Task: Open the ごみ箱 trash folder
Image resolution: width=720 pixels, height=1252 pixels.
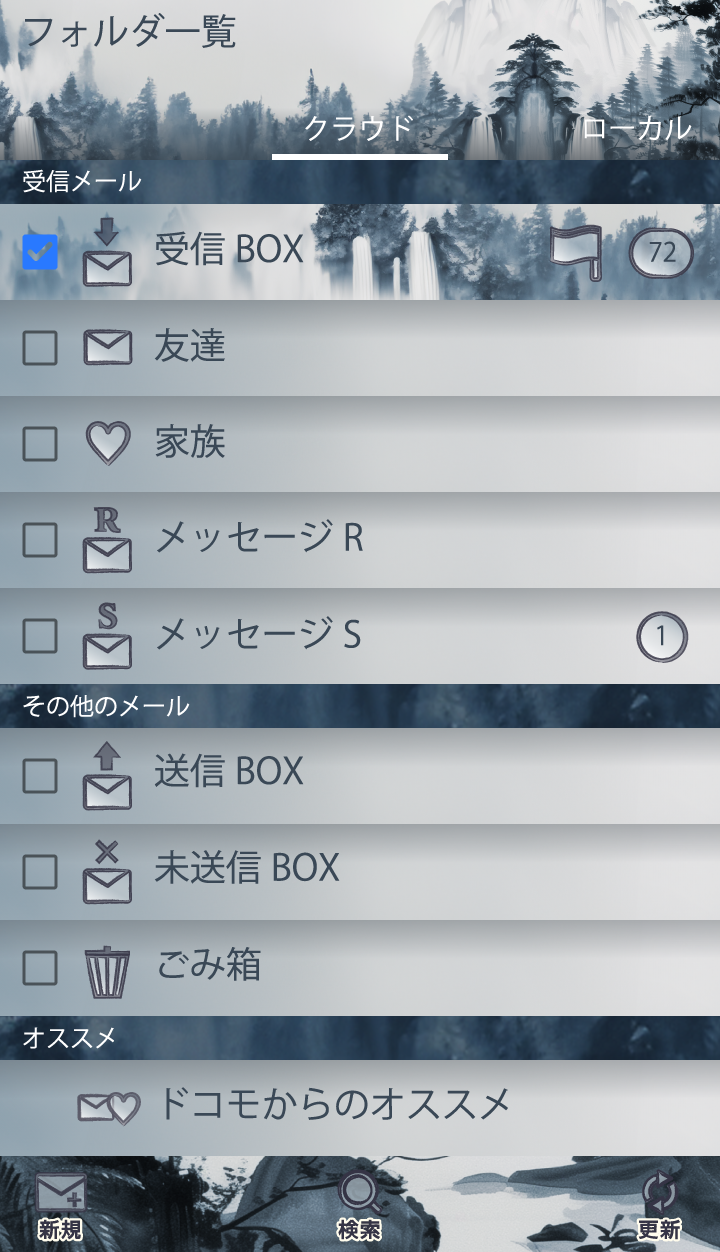Action: click(x=210, y=965)
